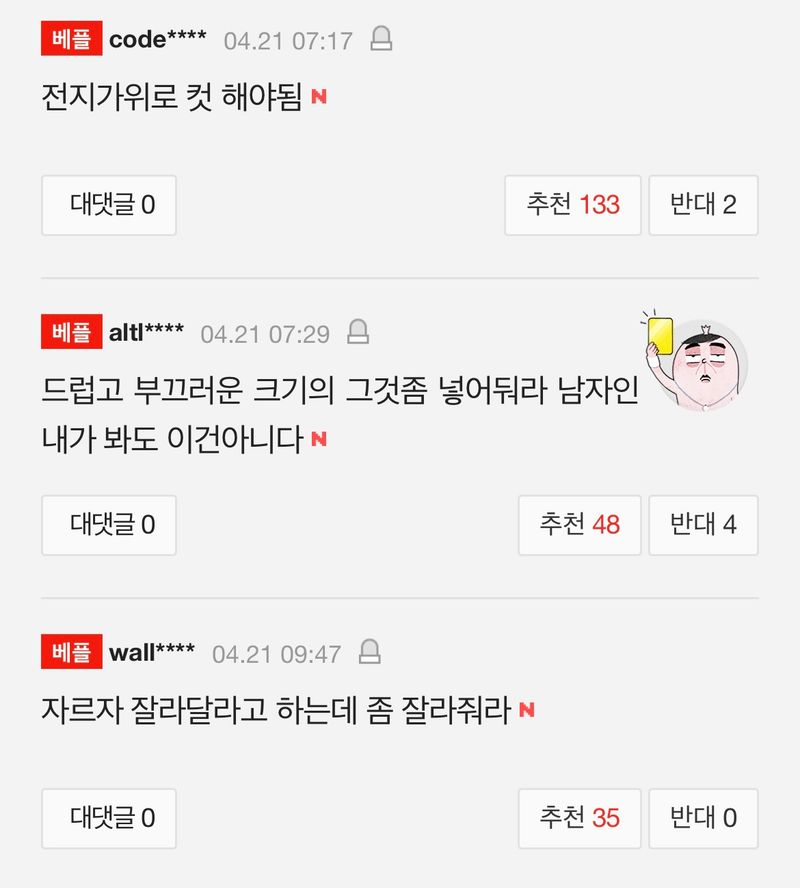Image resolution: width=800 pixels, height=888 pixels.
Task: Report code****'s comment via siren icon
Action: click(381, 40)
